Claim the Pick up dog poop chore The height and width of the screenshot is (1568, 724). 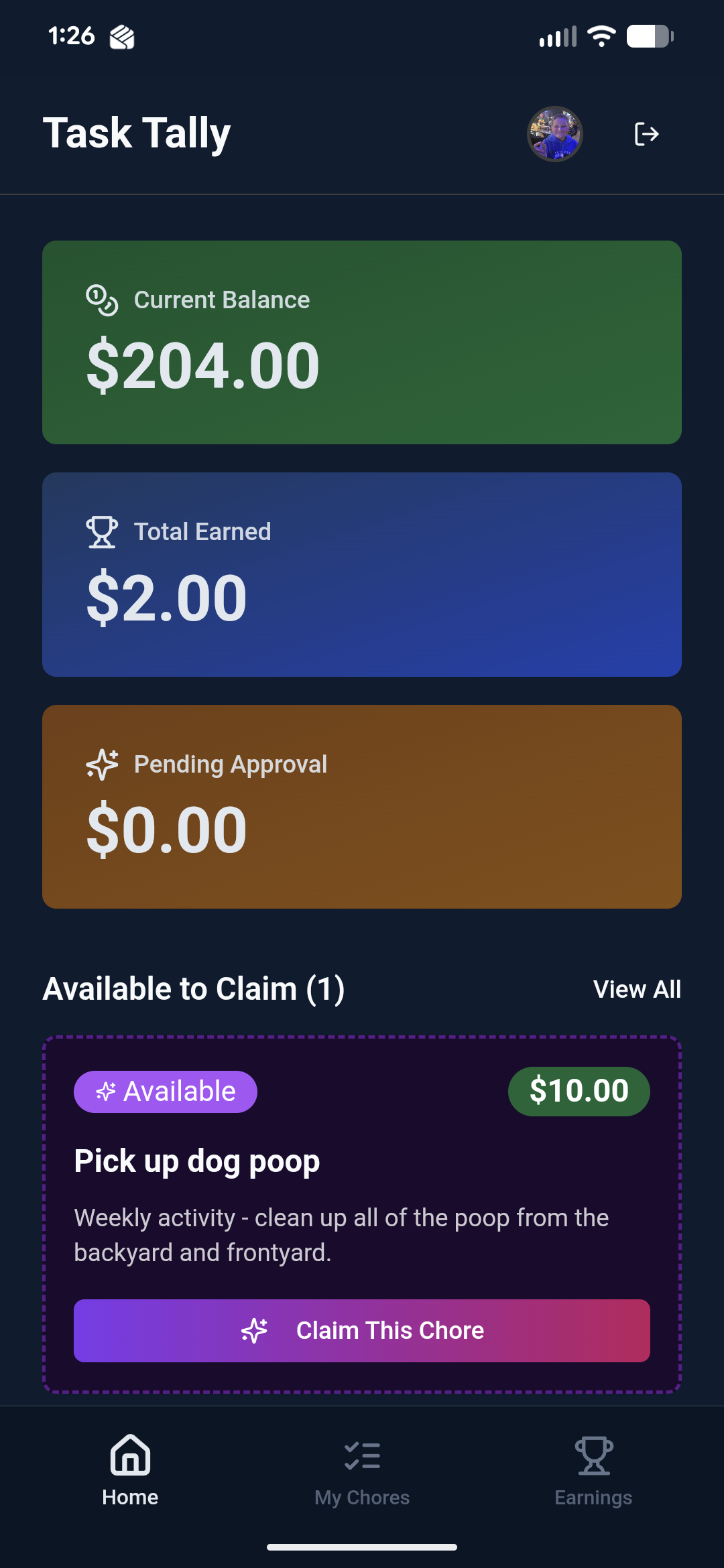pyautogui.click(x=362, y=1330)
